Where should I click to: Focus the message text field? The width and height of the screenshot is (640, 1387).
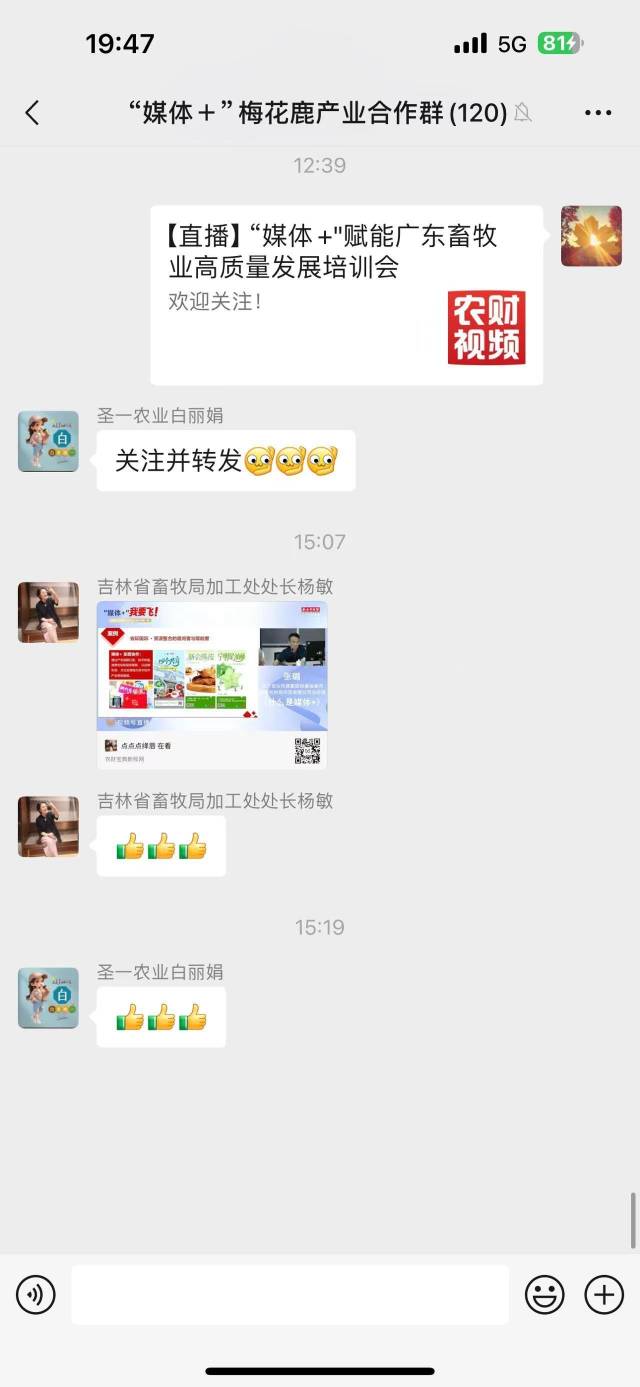(290, 1296)
